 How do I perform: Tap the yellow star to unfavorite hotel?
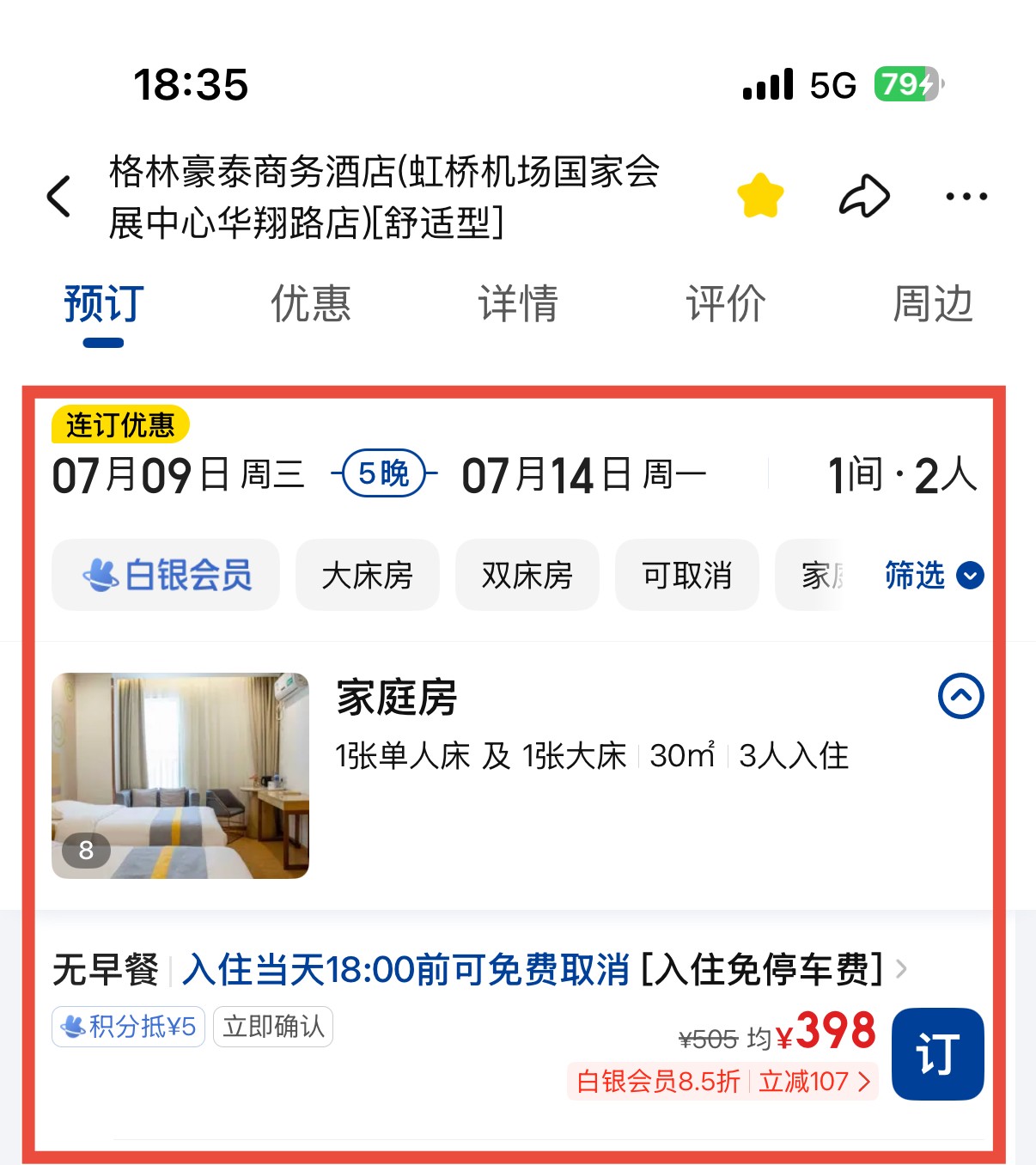[759, 194]
